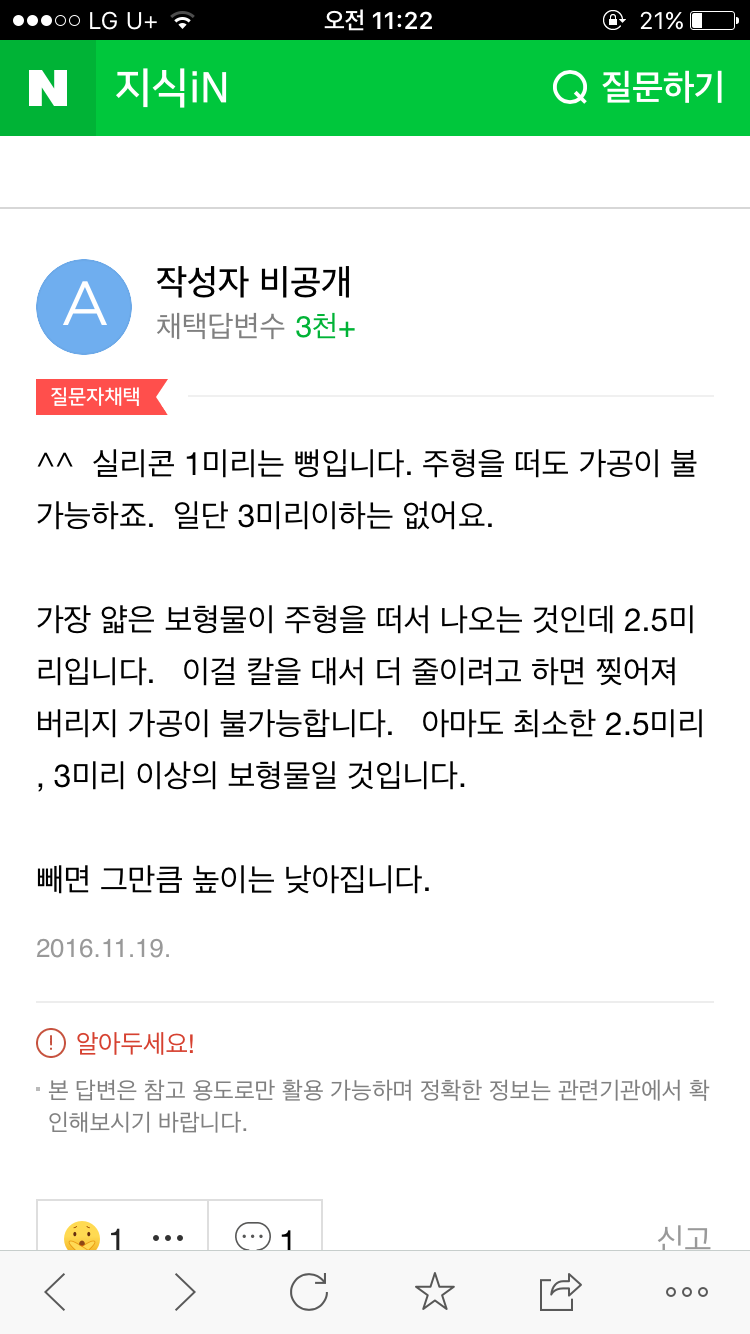Open the 지식iN home title
This screenshot has height=1334, width=750.
(x=171, y=88)
